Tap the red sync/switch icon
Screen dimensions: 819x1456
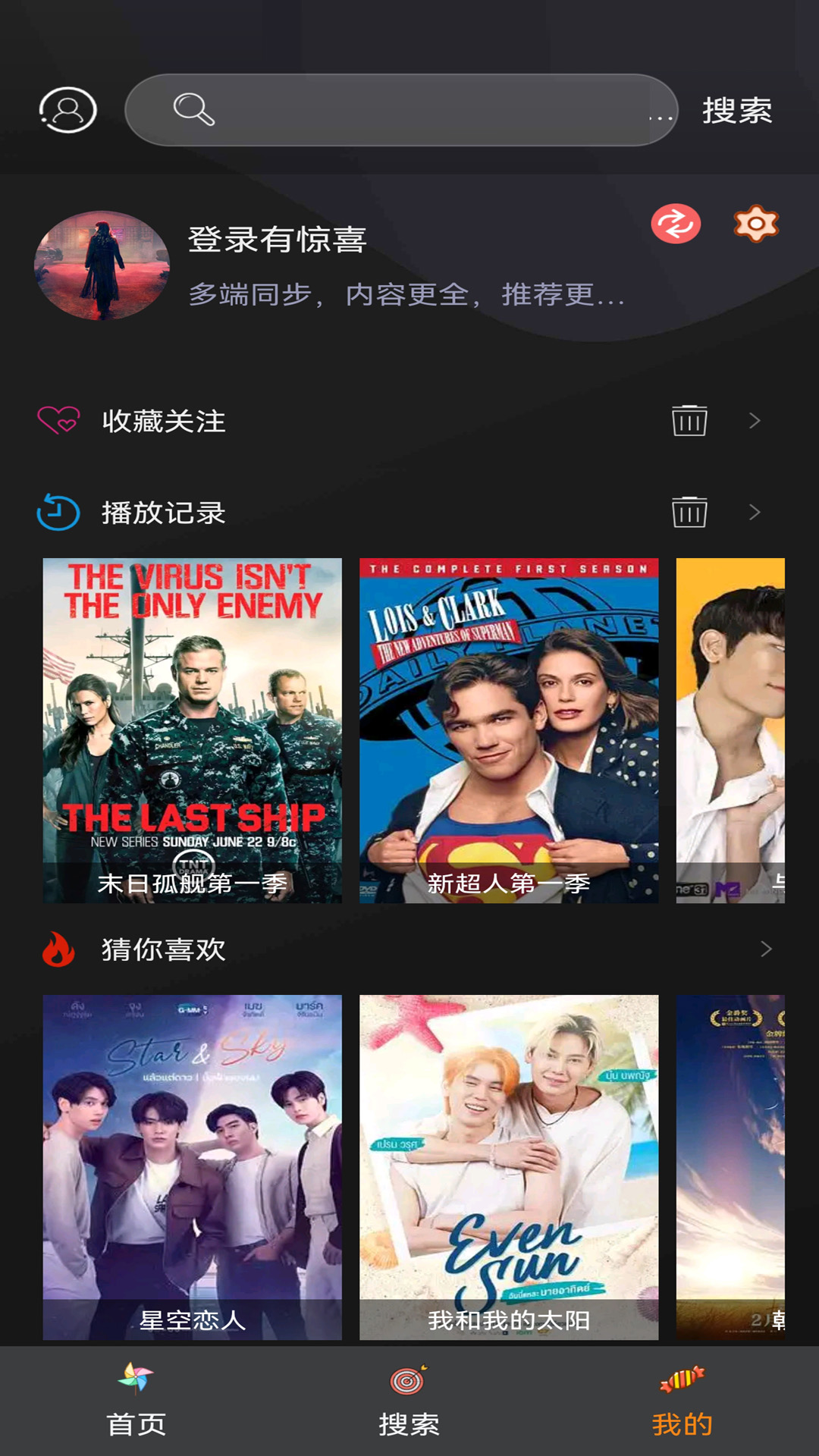(x=676, y=224)
